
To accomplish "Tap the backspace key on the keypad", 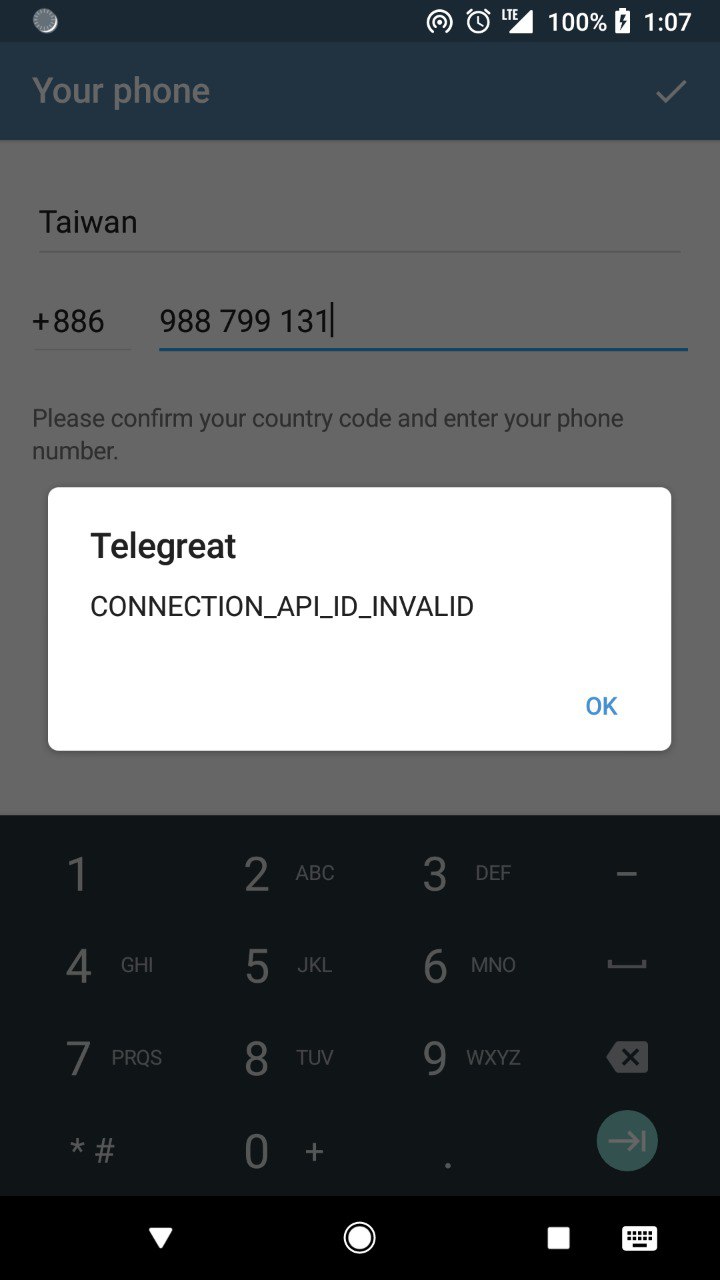I will point(627,1057).
